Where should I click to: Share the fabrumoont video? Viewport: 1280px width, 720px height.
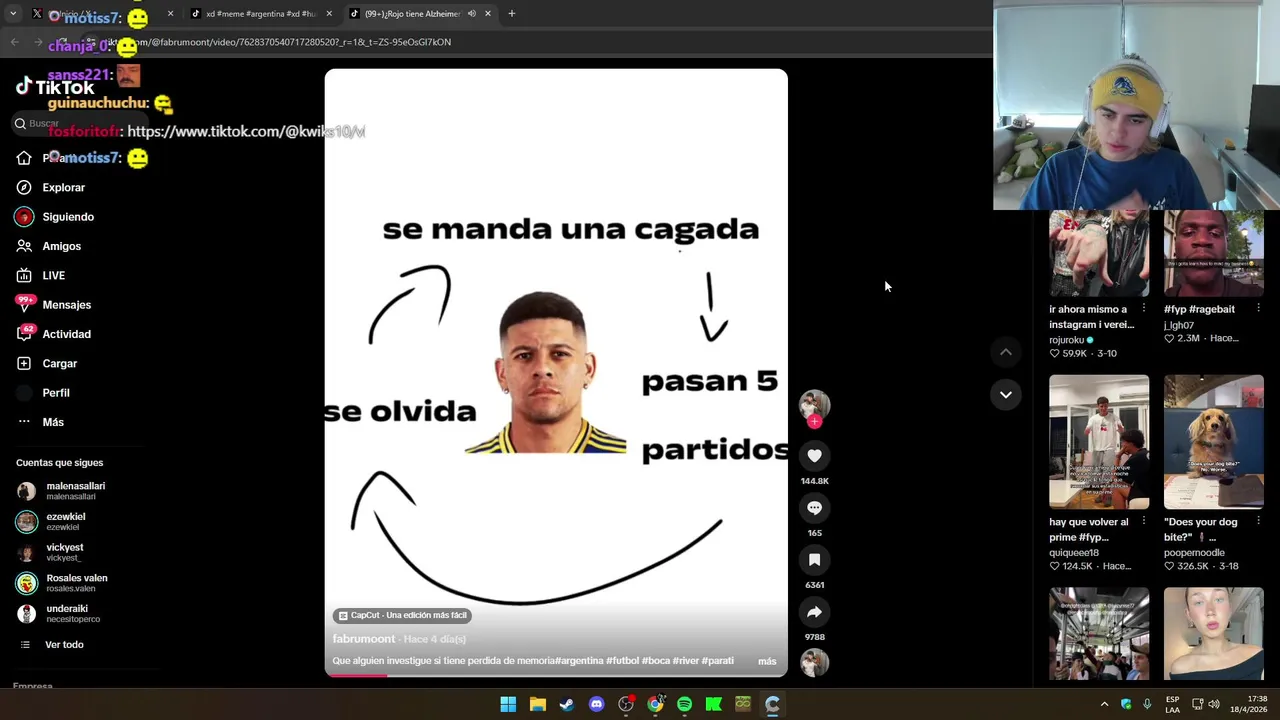(814, 612)
